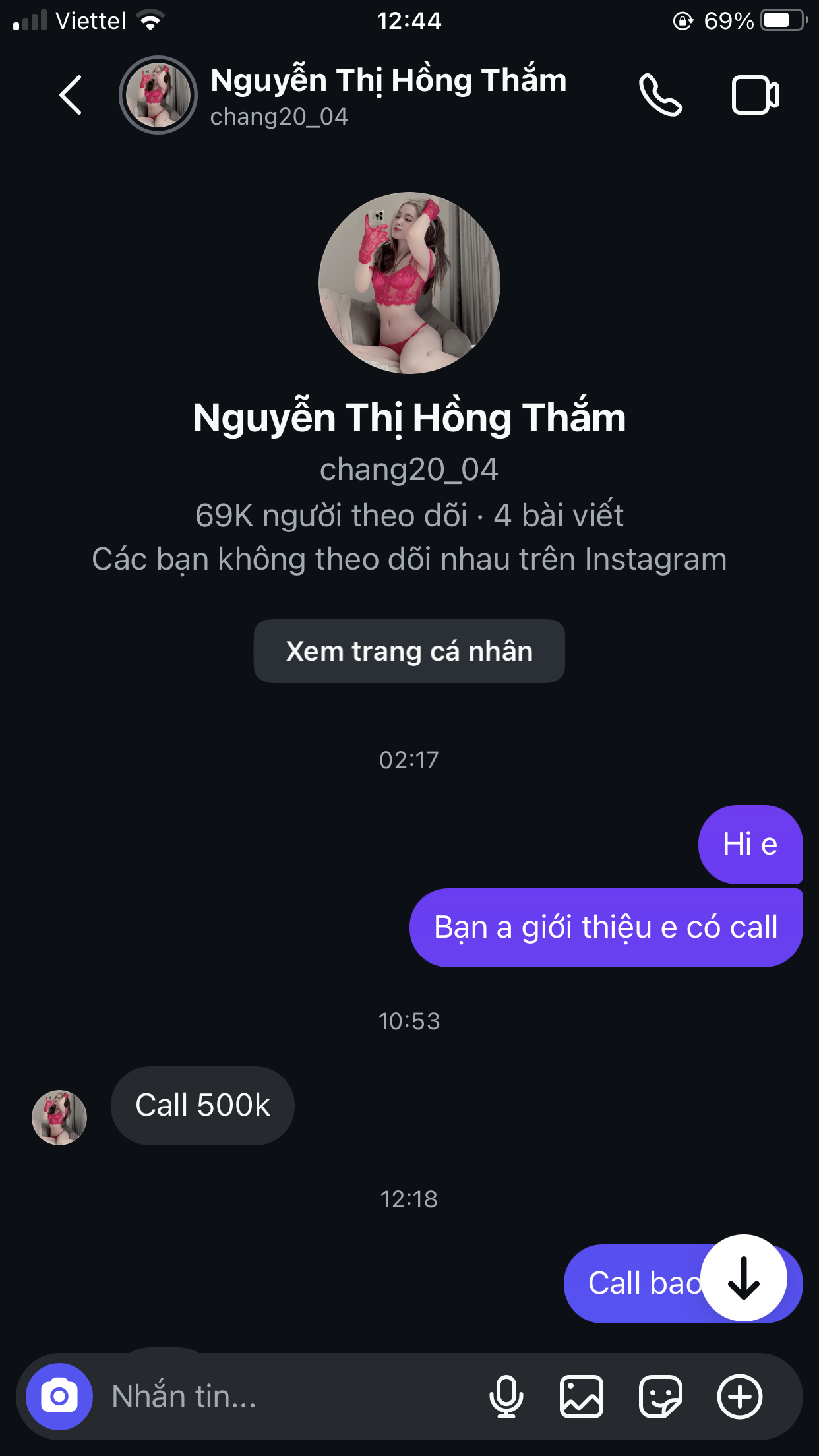Tap the large profile picture

pos(409,283)
